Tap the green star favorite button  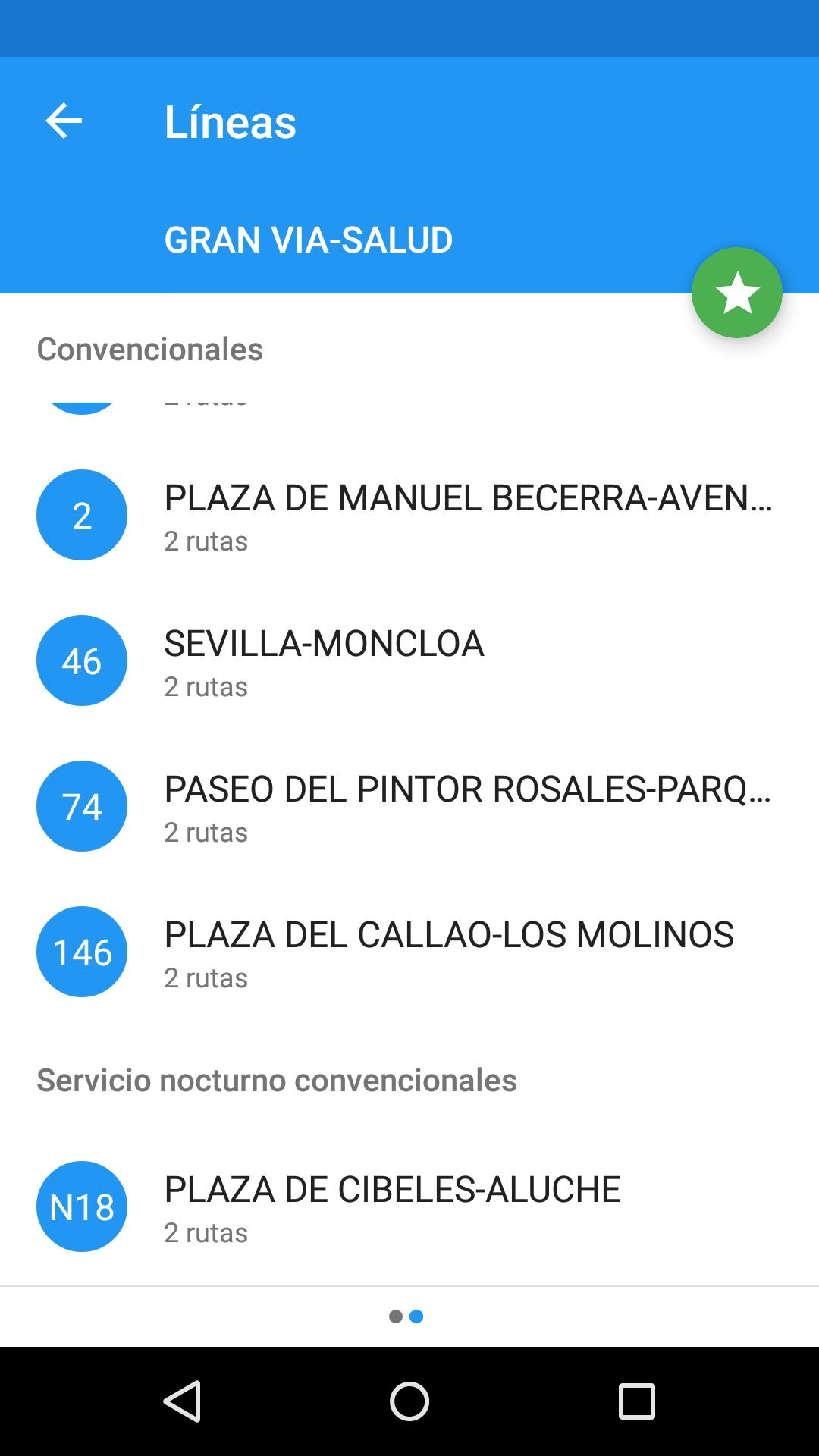736,292
